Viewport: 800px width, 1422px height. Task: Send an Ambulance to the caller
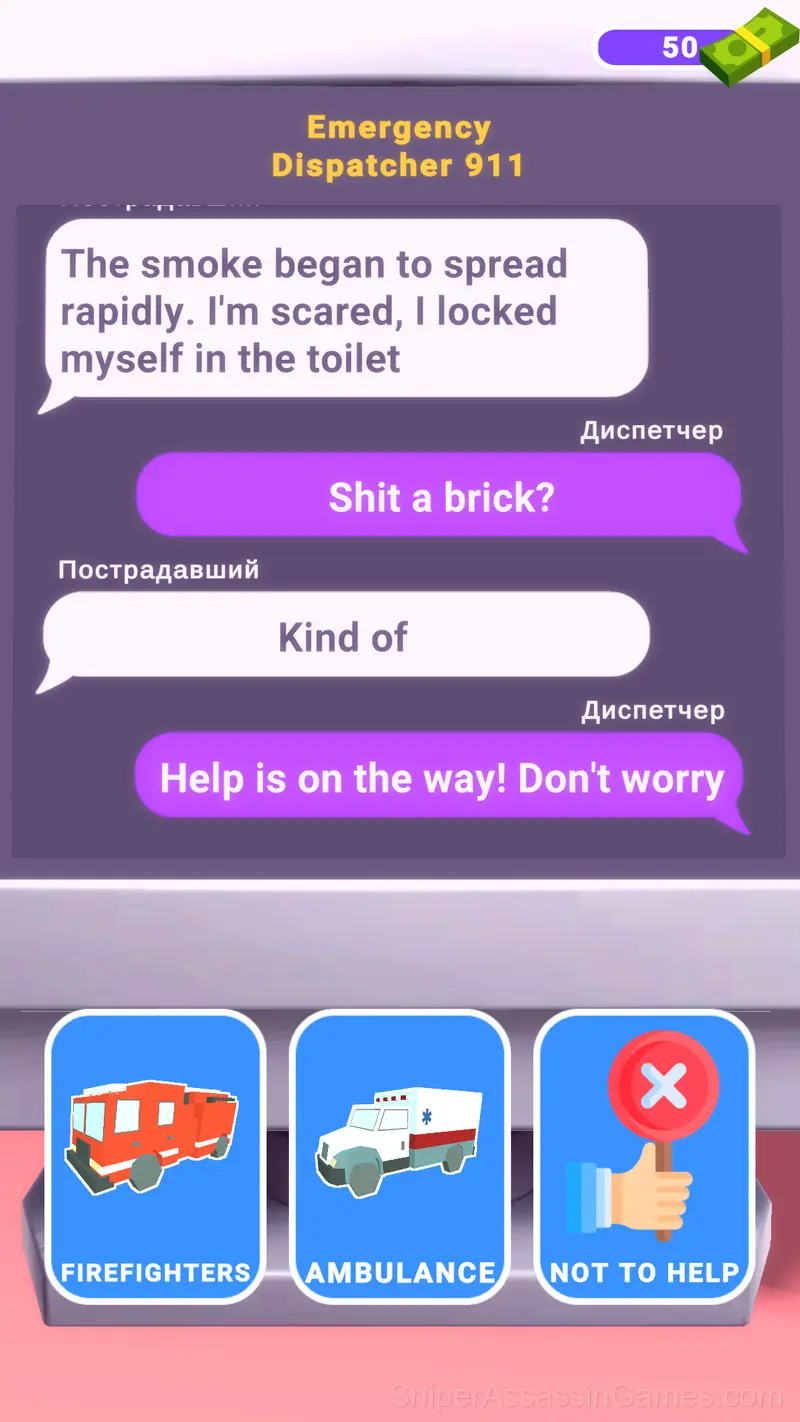(x=400, y=1156)
